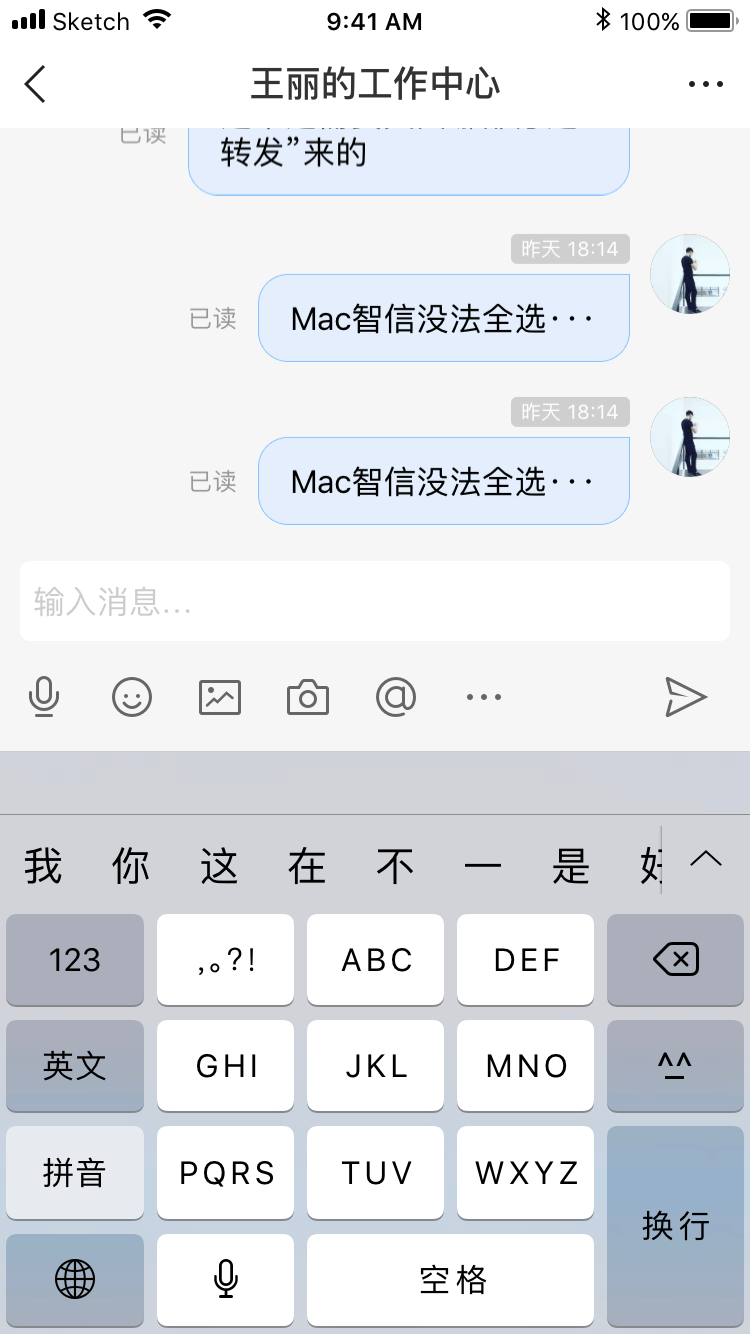Viewport: 750px width, 1334px height.
Task: Send the message with the paper plane
Action: click(x=686, y=697)
